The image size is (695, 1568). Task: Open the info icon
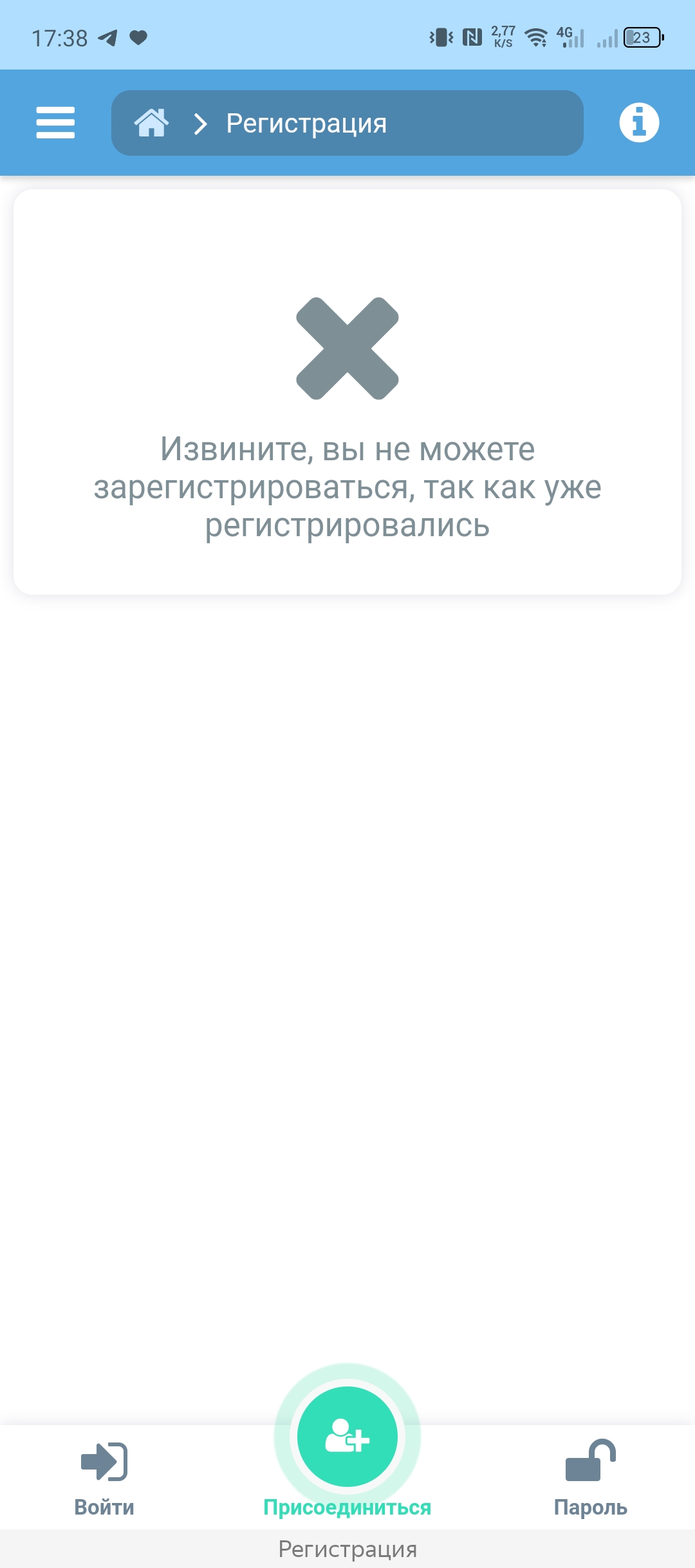coord(639,122)
